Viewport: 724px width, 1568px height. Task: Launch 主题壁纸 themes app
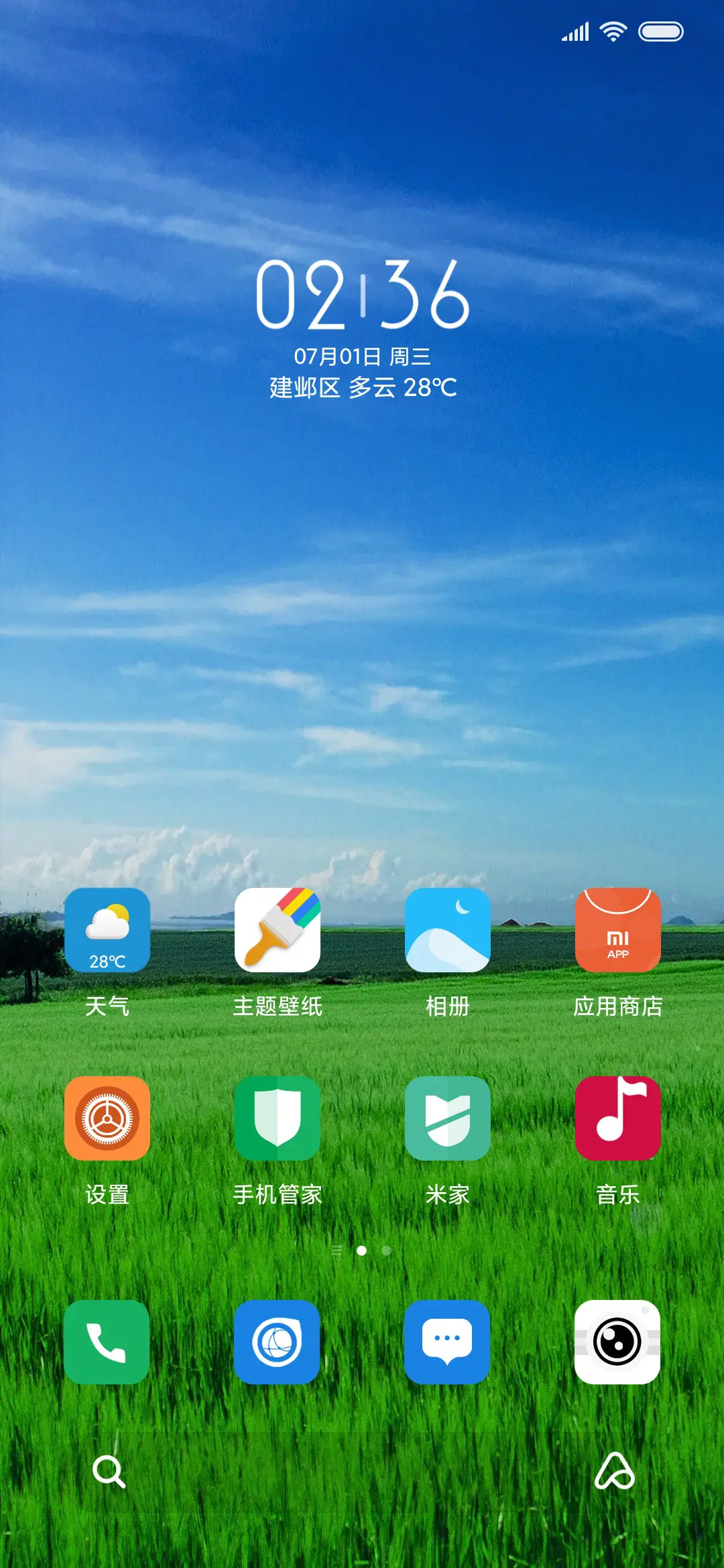pyautogui.click(x=278, y=931)
